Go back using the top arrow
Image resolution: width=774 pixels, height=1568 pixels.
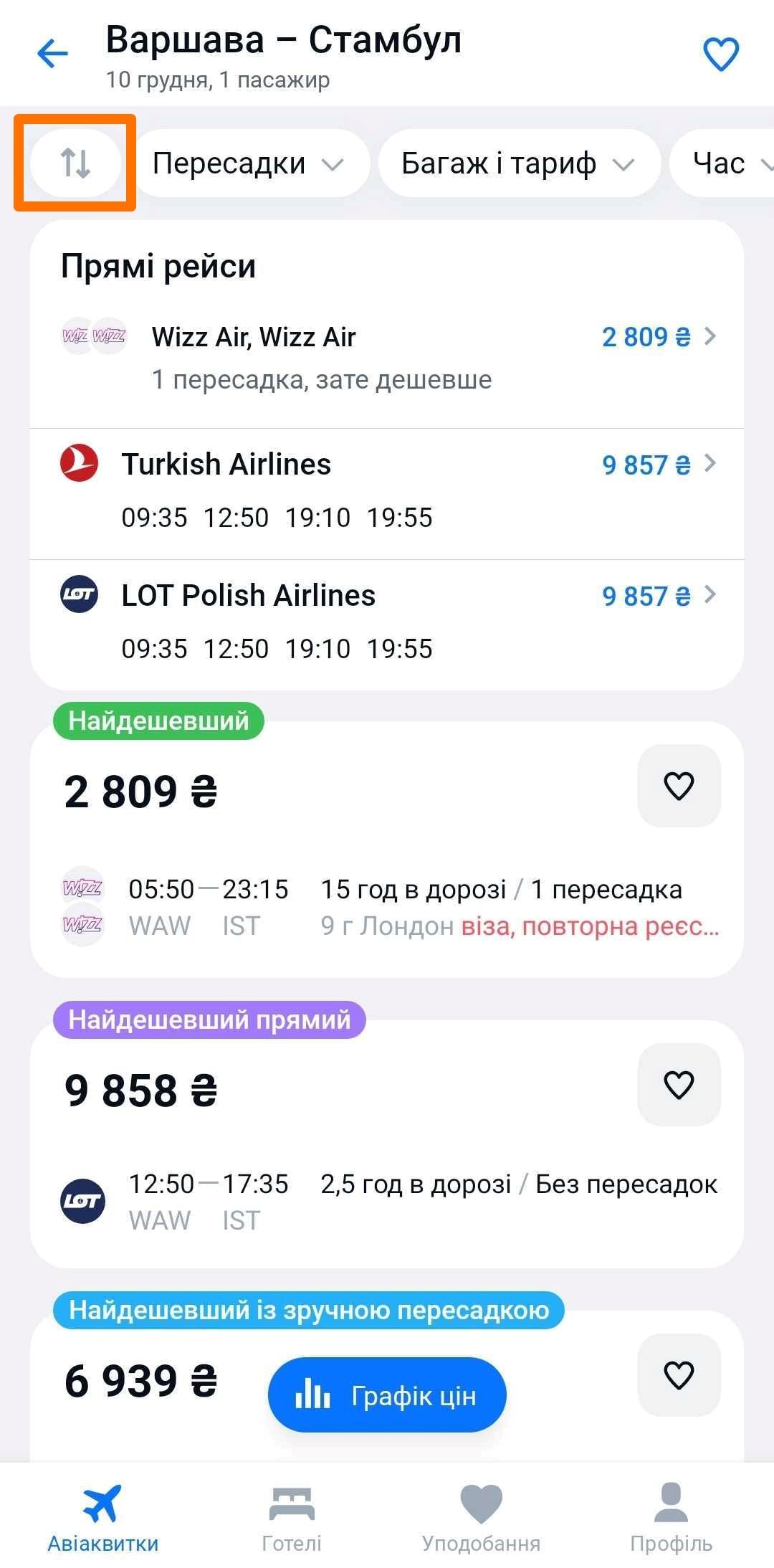(52, 53)
